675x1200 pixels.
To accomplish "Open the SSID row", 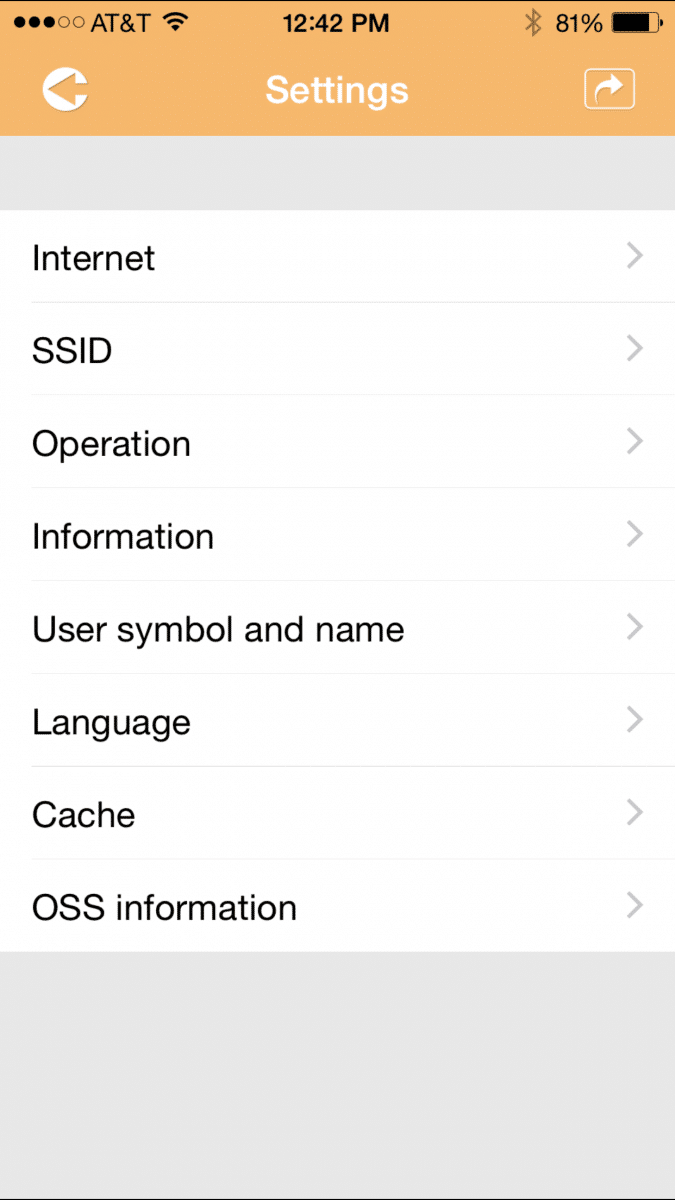I will (x=337, y=349).
